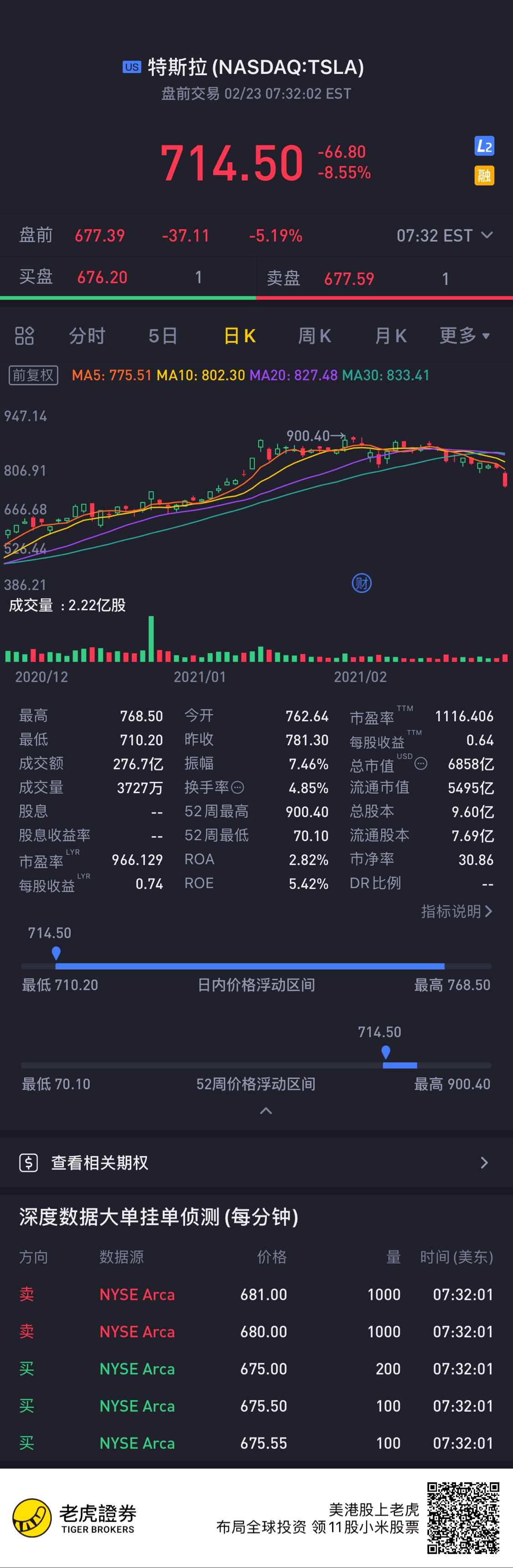
Task: Open the 更多 chart period dropdown
Action: pyautogui.click(x=465, y=335)
